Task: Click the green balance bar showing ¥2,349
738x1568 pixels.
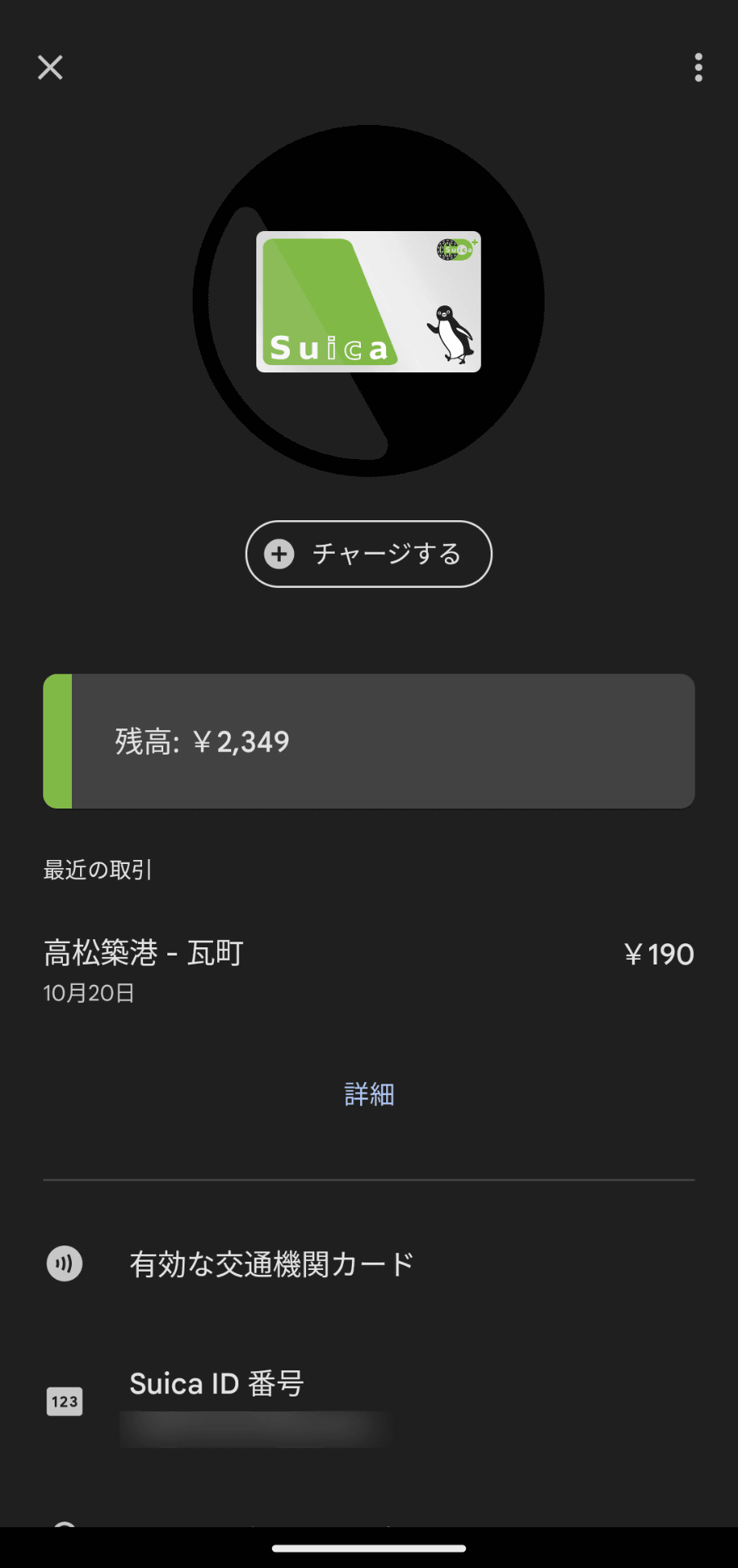Action: [x=369, y=740]
